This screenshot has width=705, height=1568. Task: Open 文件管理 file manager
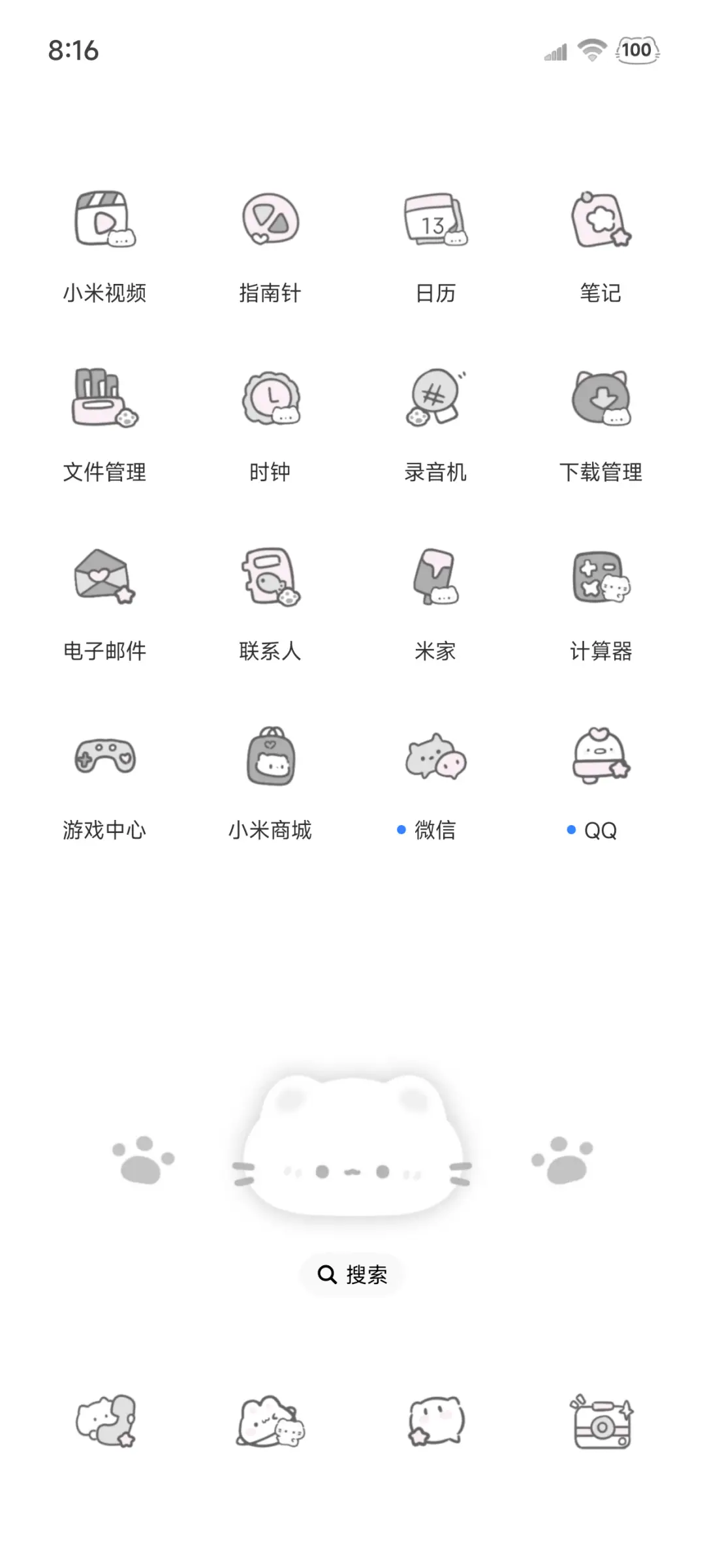click(104, 401)
